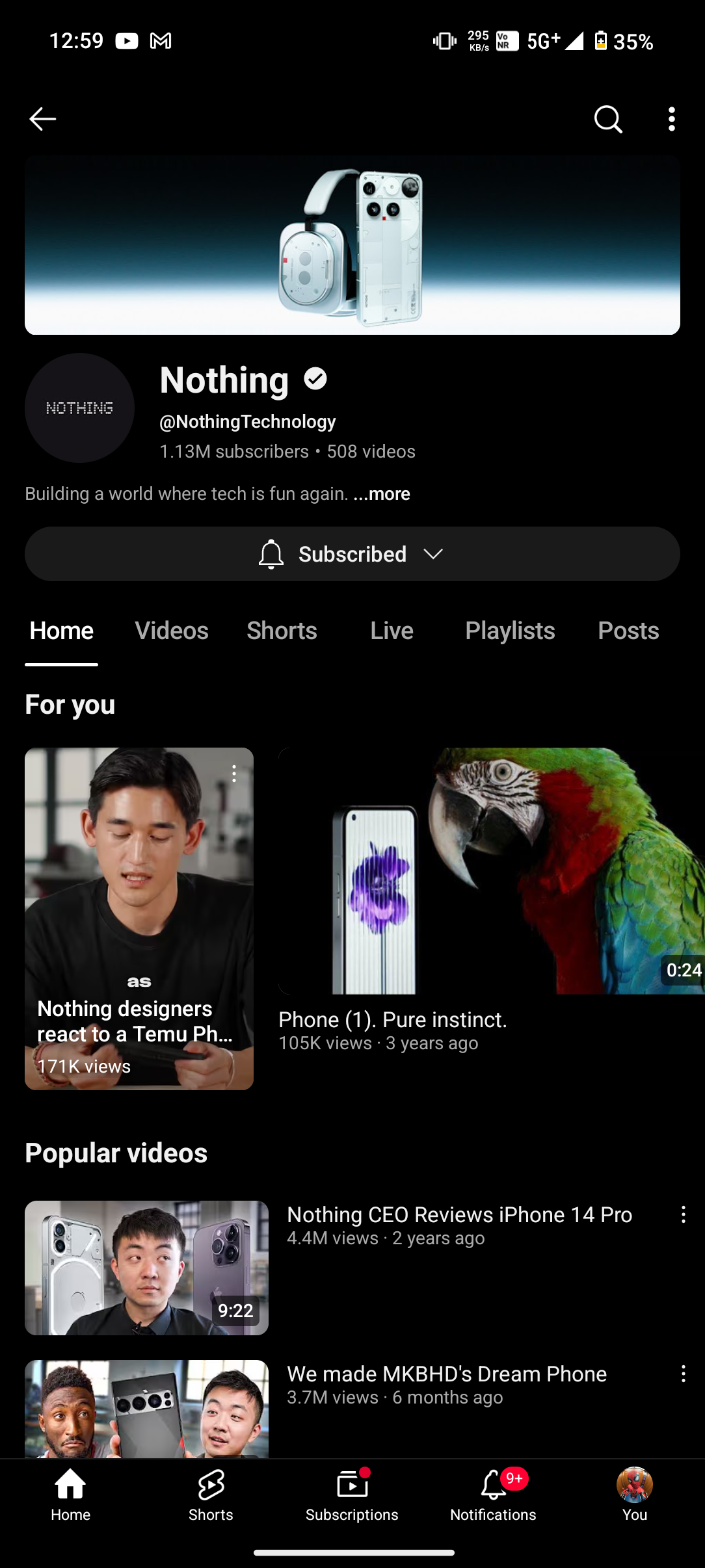
Task: Switch to the Videos tab
Action: (x=172, y=631)
